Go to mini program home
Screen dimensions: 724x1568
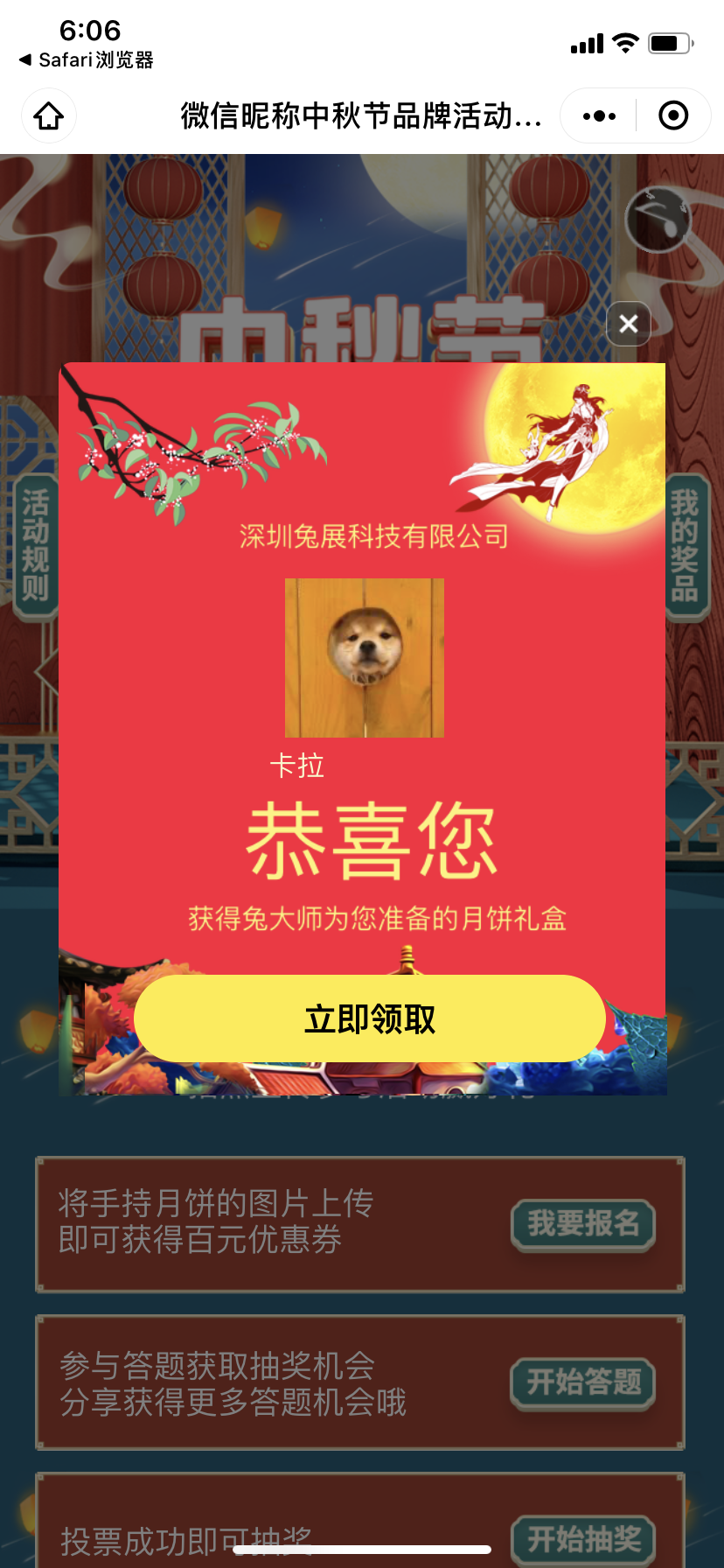point(49,115)
